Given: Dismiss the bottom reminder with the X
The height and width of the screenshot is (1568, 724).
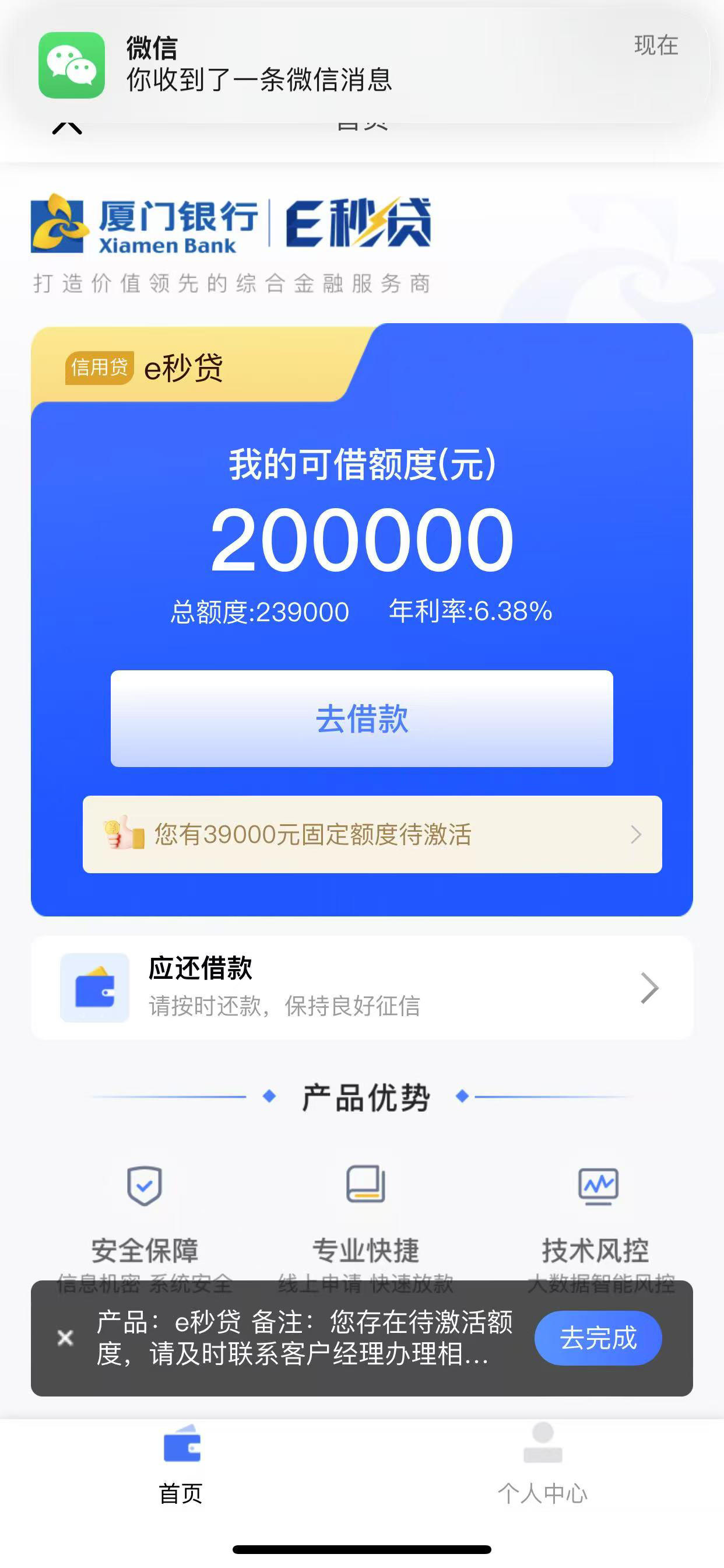Looking at the screenshot, I should (64, 1338).
